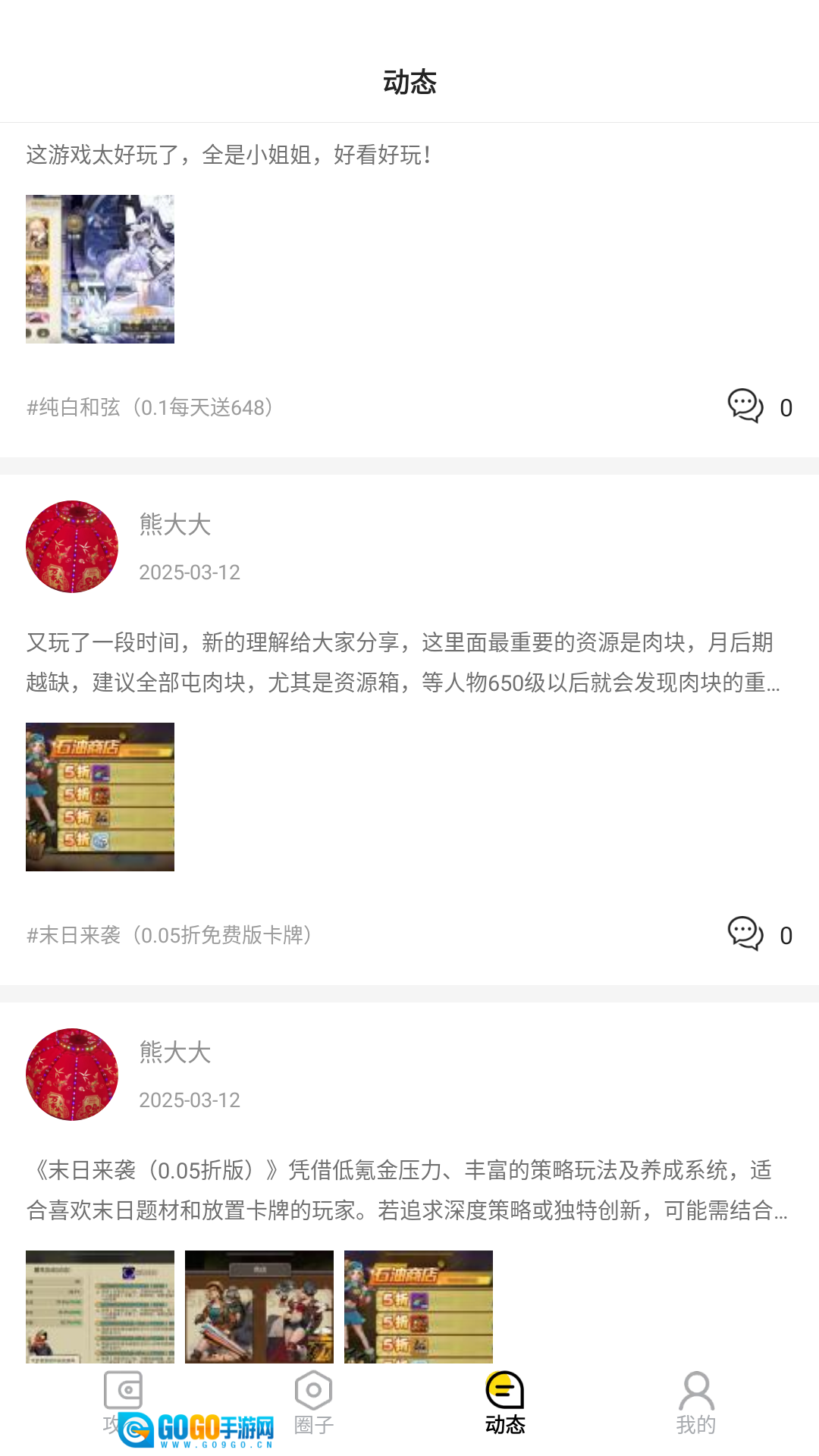
Task: Tap the highlighted 动态 chat-bubble icon
Action: point(504,1390)
